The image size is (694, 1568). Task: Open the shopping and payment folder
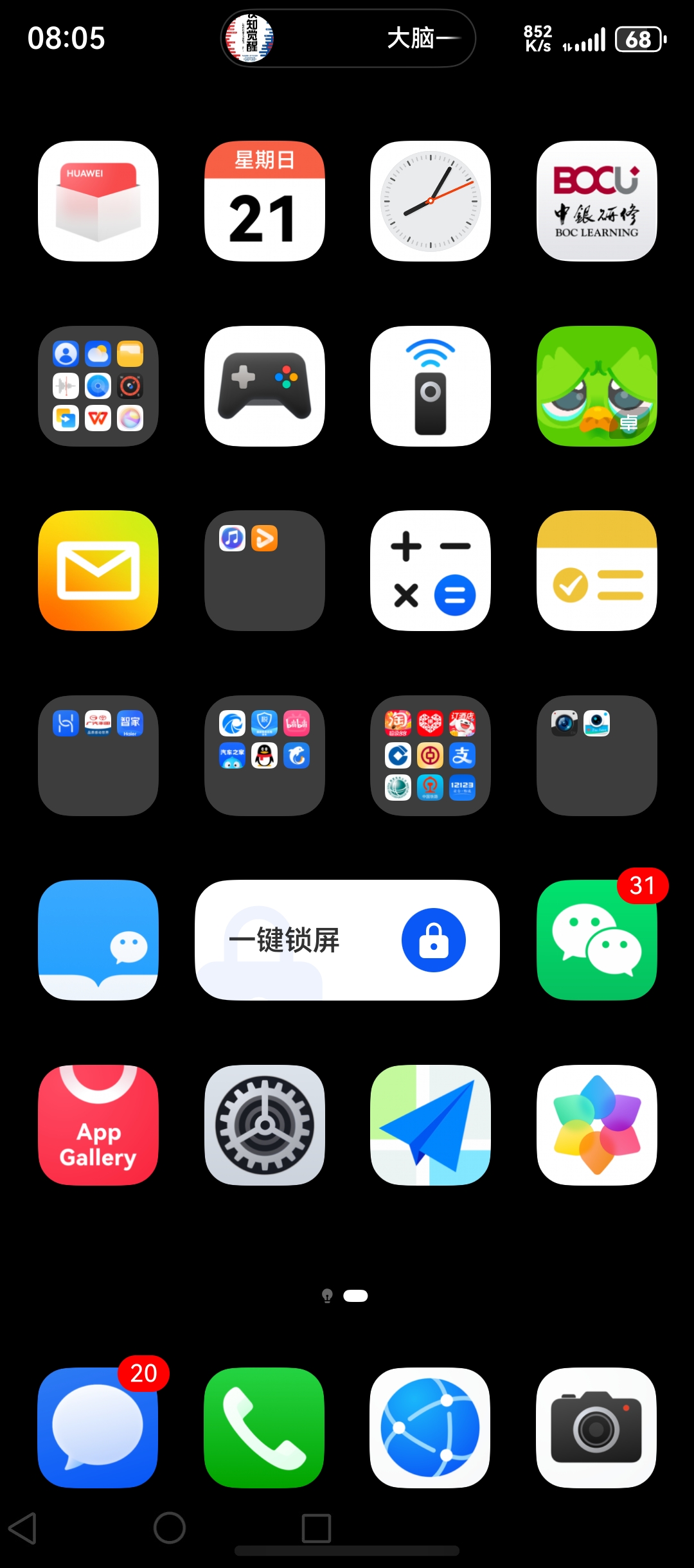(430, 756)
